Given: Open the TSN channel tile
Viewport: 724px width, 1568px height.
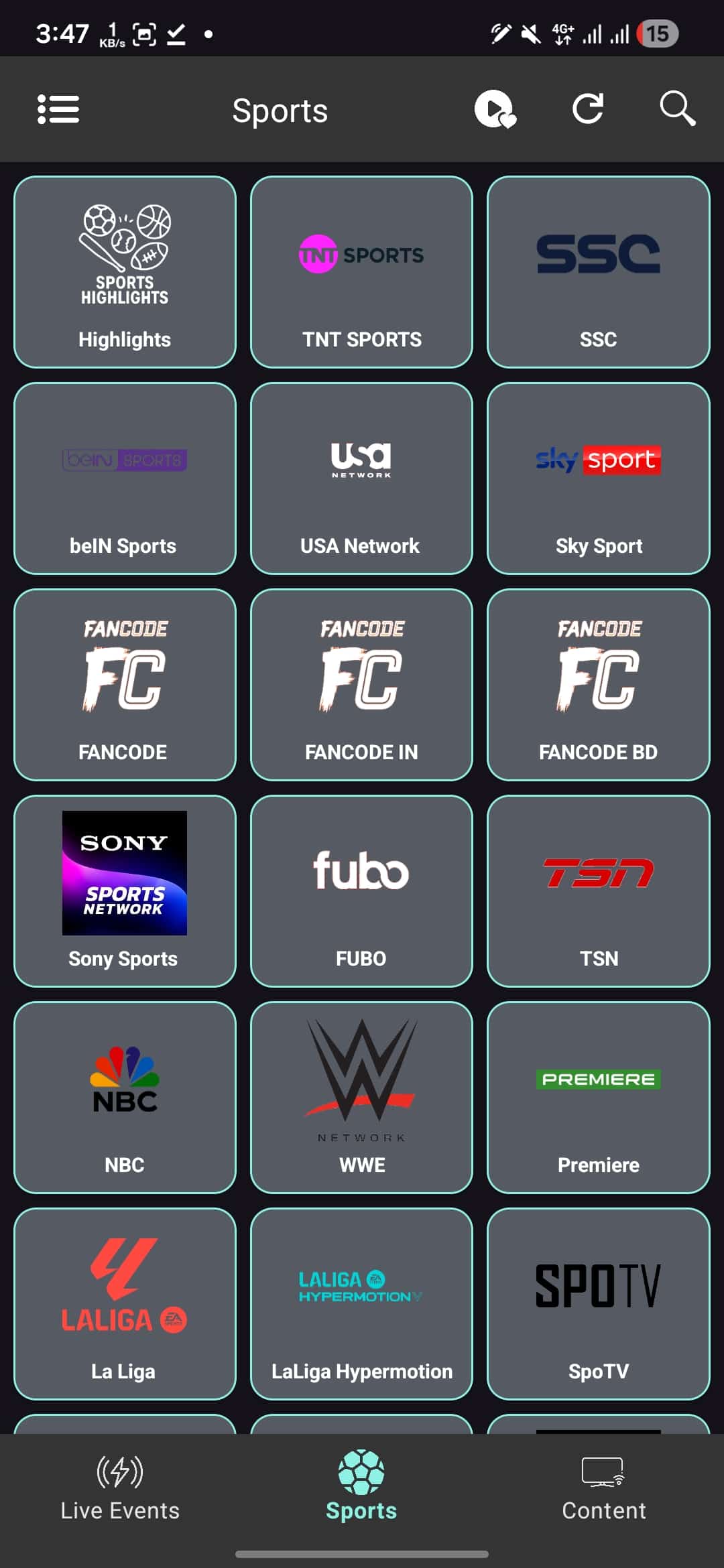Looking at the screenshot, I should (598, 891).
